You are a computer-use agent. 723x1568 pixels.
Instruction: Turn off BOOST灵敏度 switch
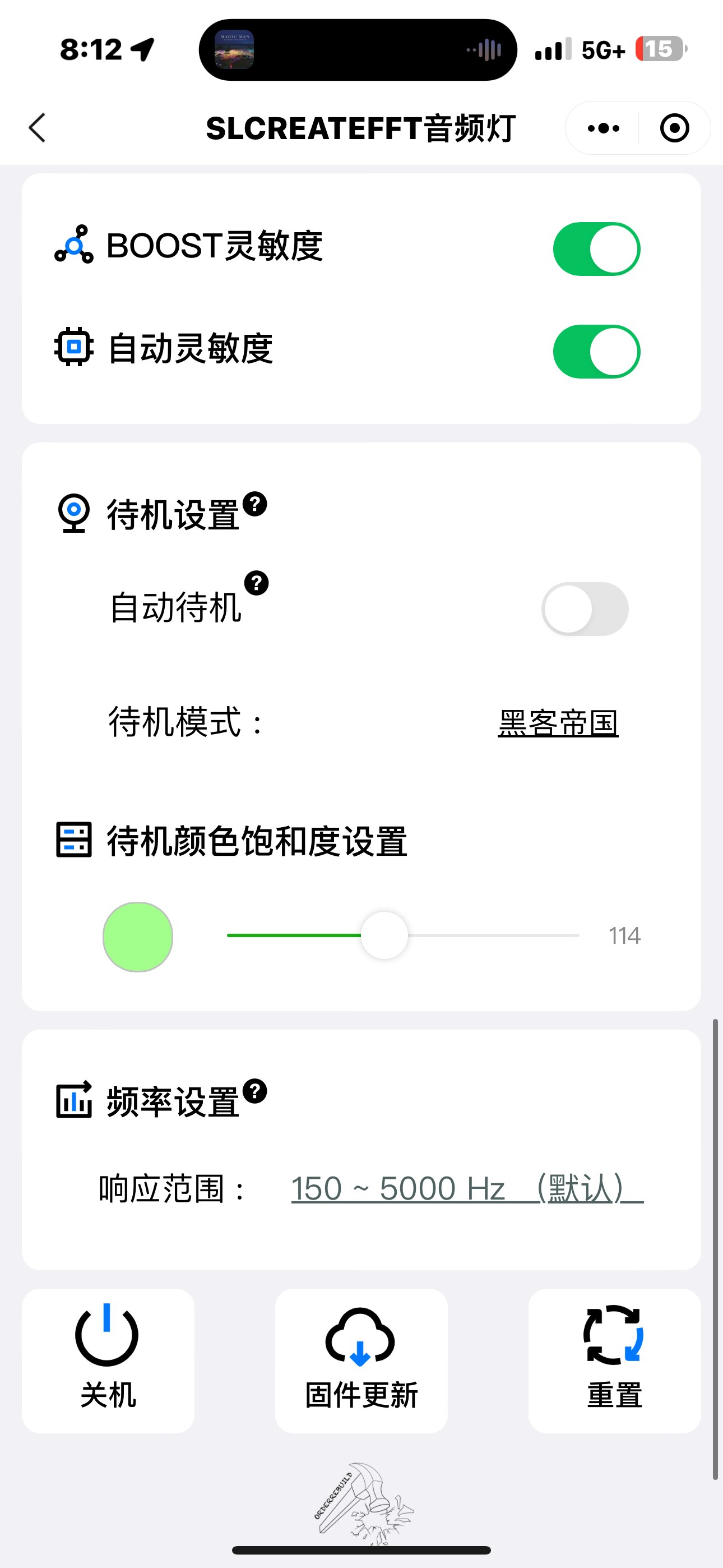click(596, 249)
